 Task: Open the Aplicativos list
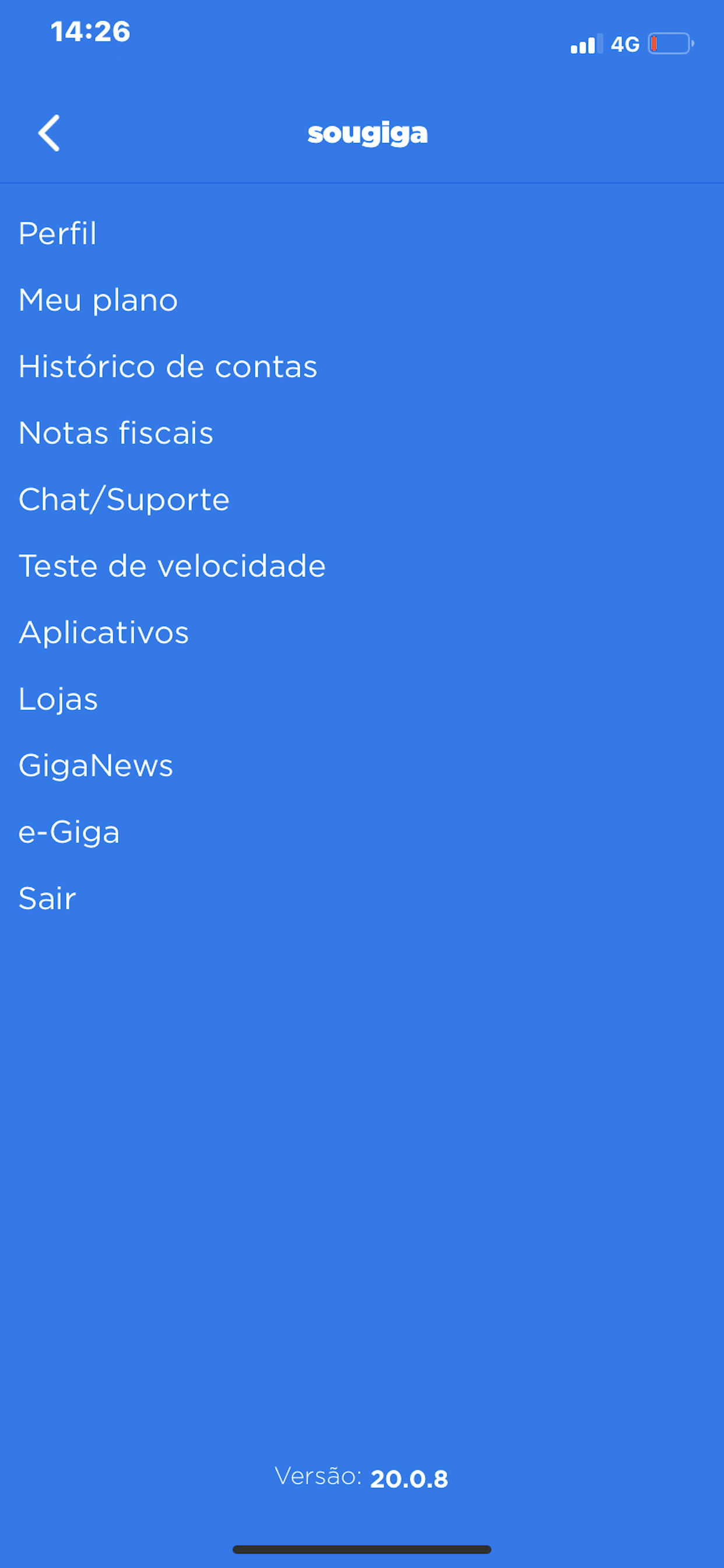104,632
